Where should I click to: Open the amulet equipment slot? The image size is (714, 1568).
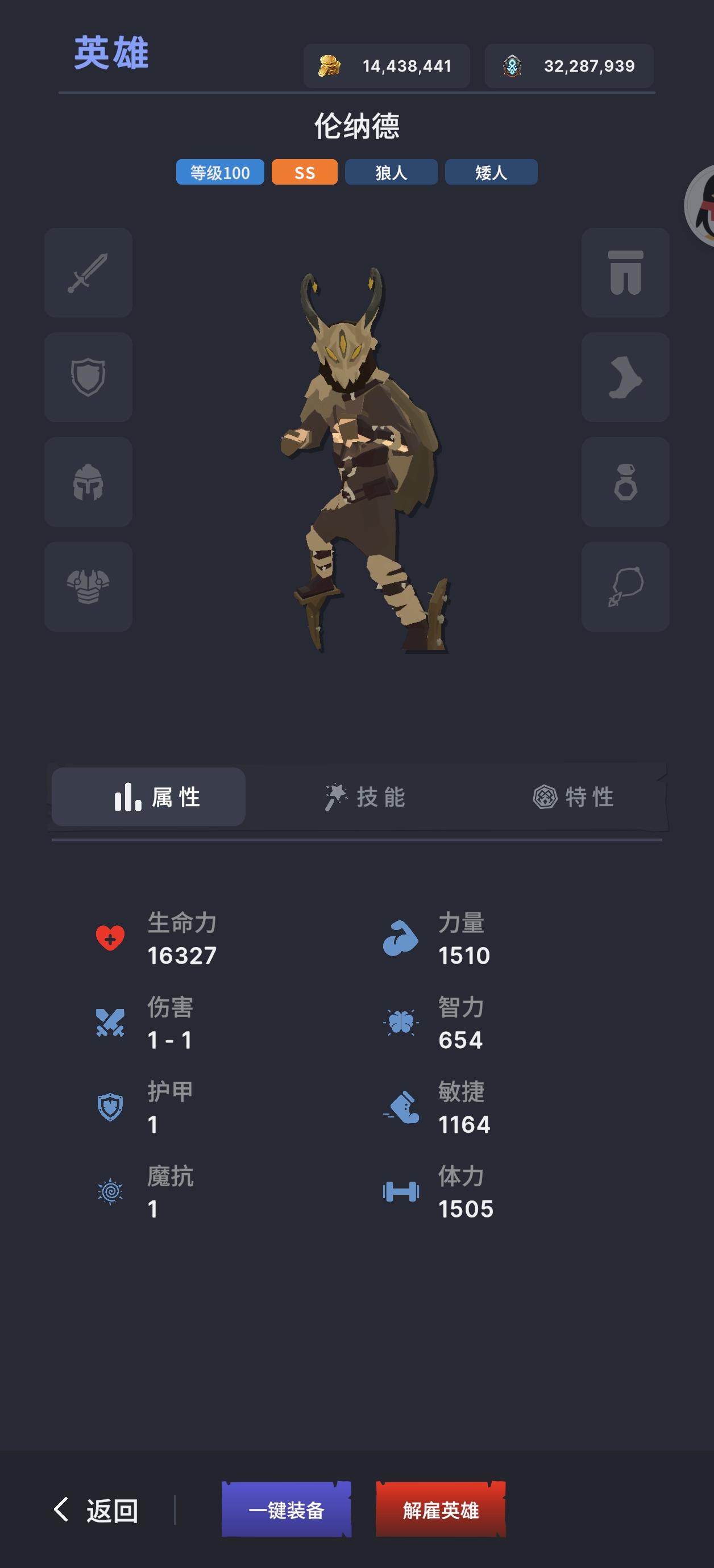click(625, 586)
